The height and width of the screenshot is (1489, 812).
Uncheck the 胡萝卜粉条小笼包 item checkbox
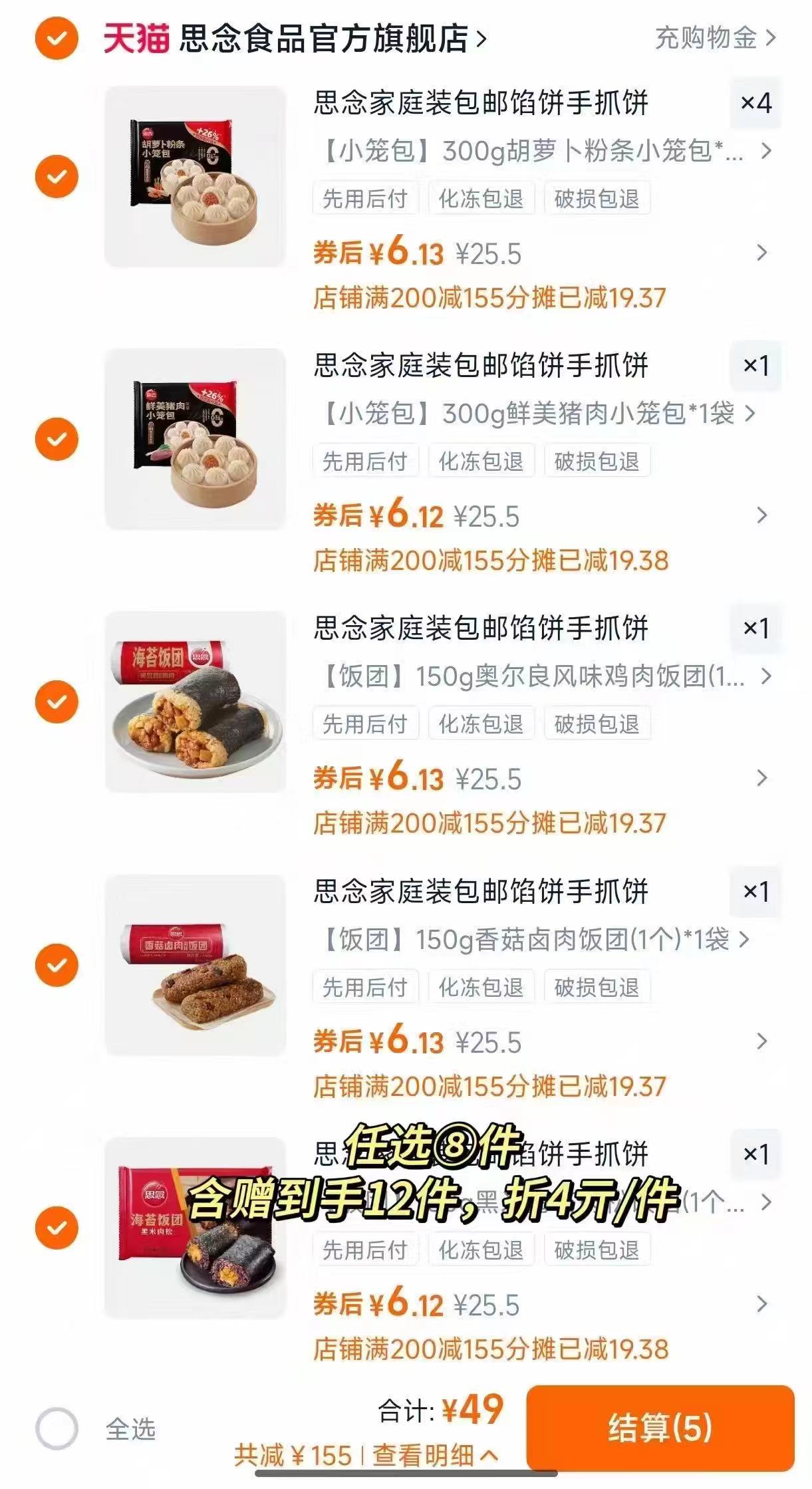pyautogui.click(x=58, y=175)
